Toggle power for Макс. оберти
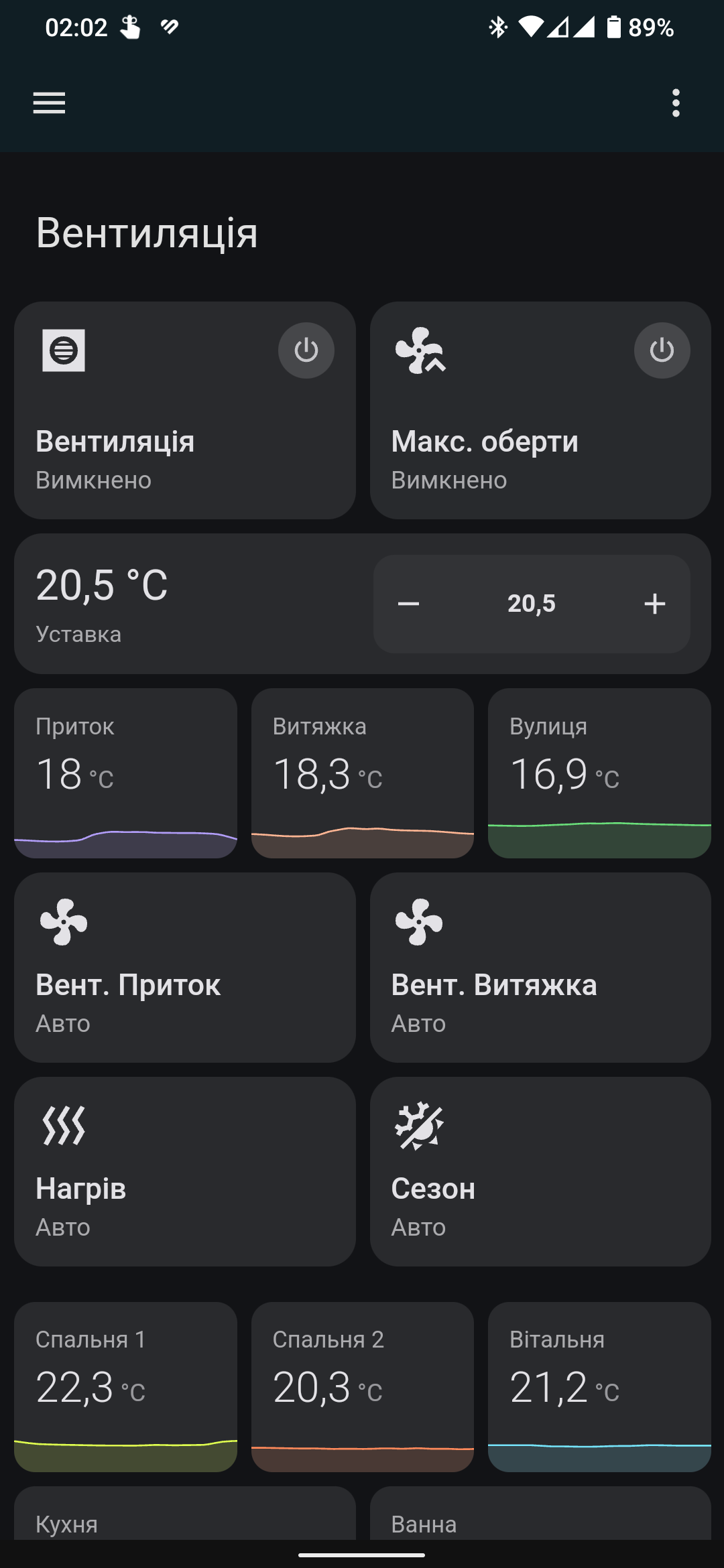 662,350
